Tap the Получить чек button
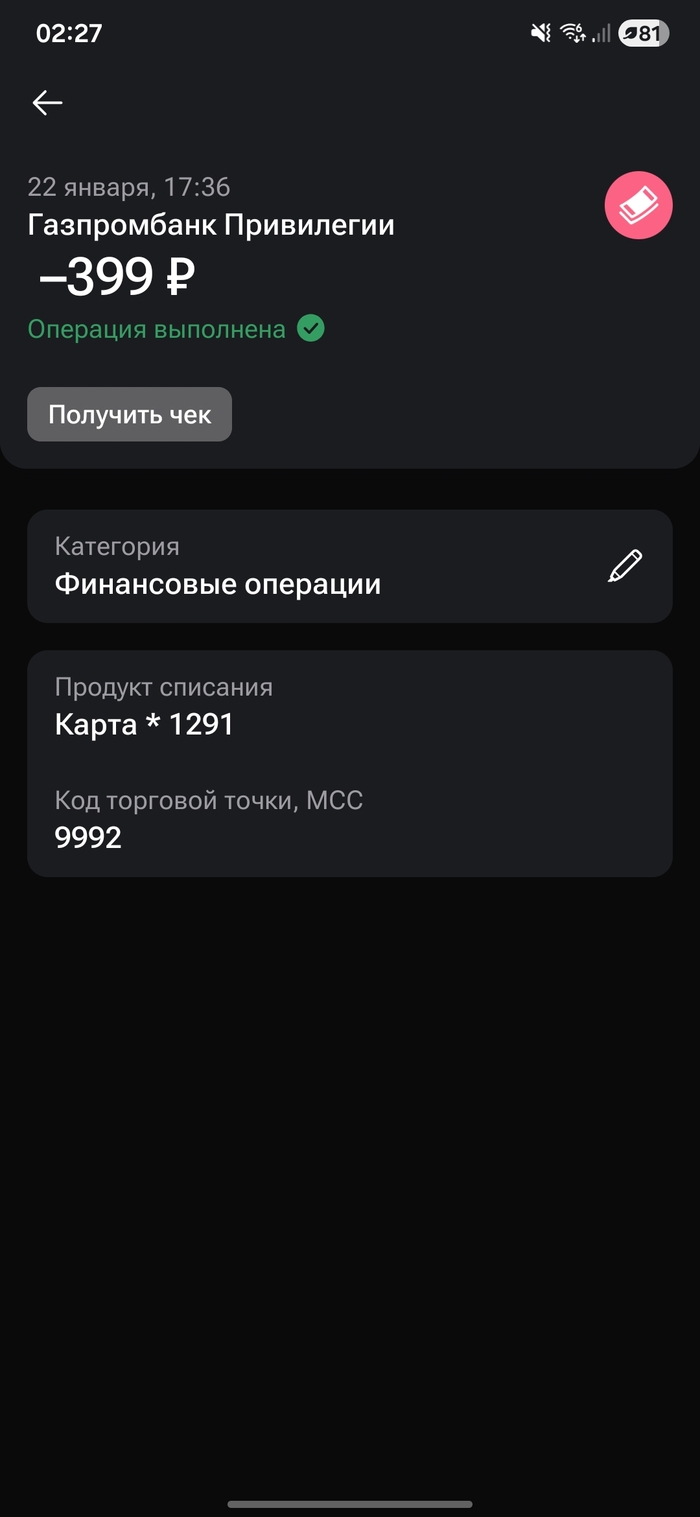Viewport: 700px width, 1517px height. (130, 415)
